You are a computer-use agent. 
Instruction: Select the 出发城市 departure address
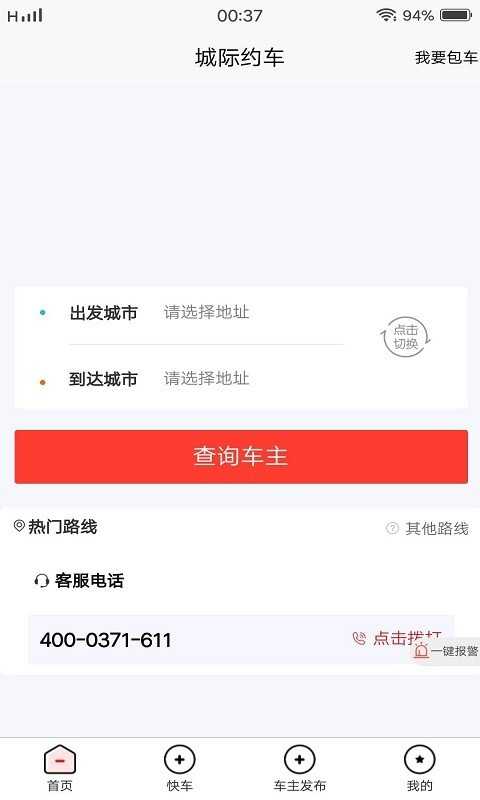coord(206,312)
